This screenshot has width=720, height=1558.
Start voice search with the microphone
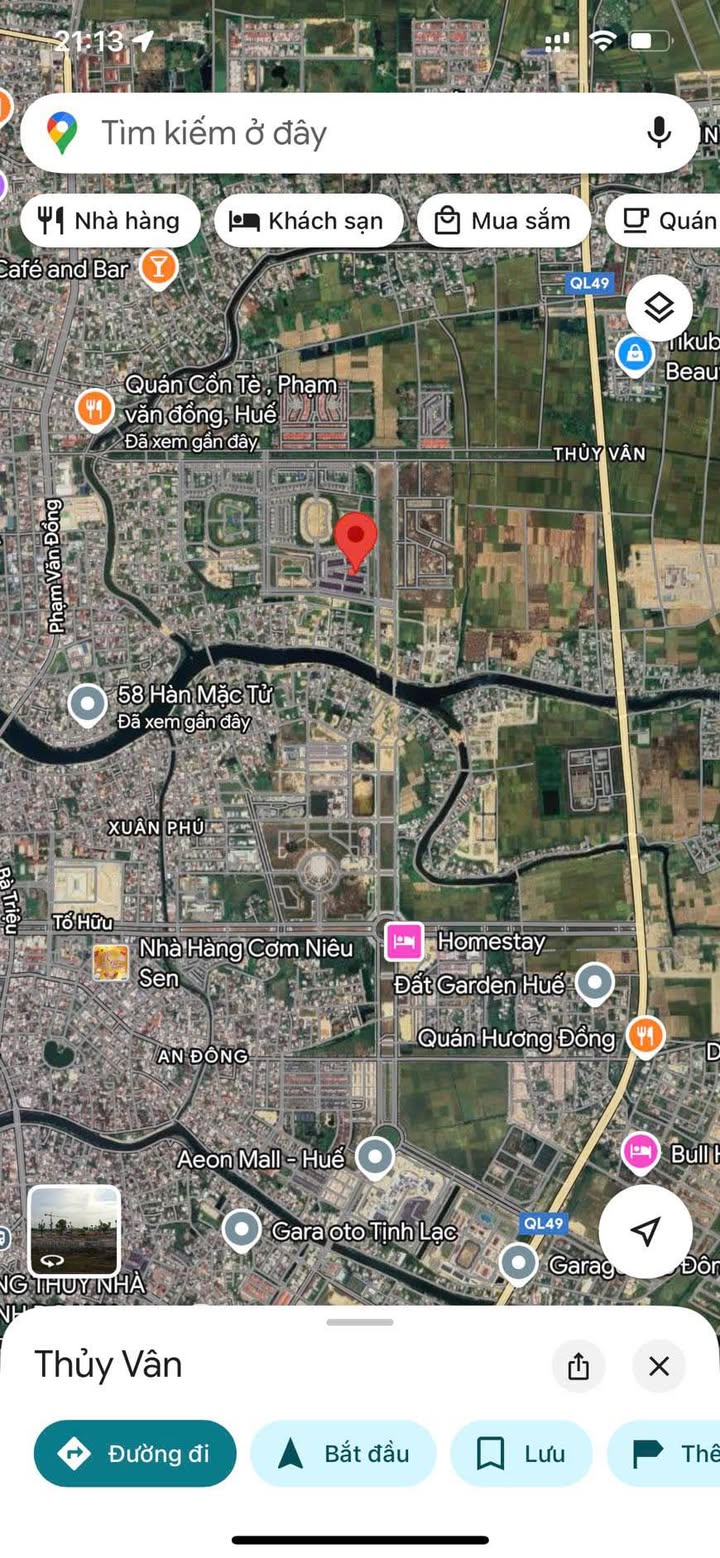[x=658, y=132]
